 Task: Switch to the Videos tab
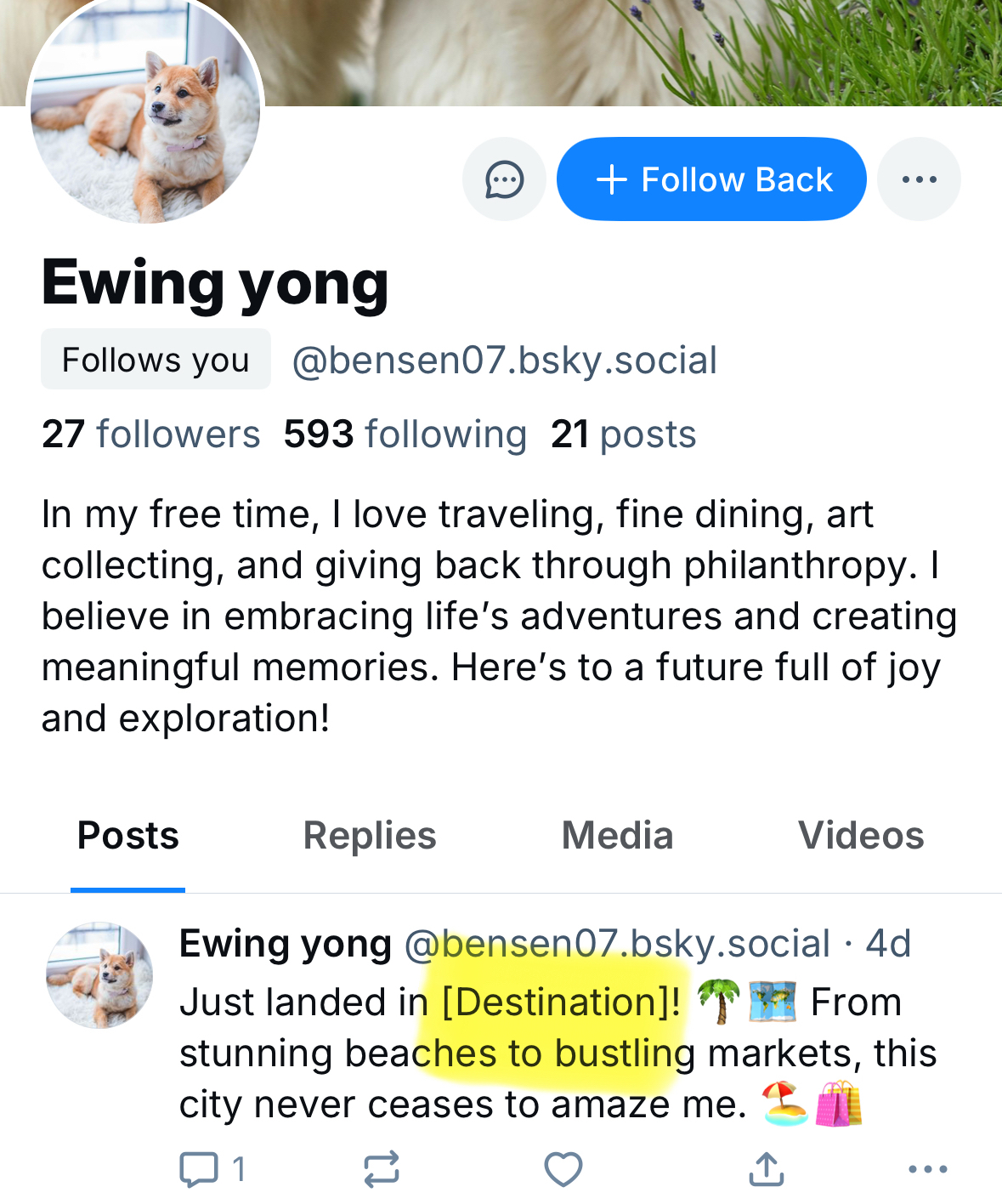tap(860, 836)
